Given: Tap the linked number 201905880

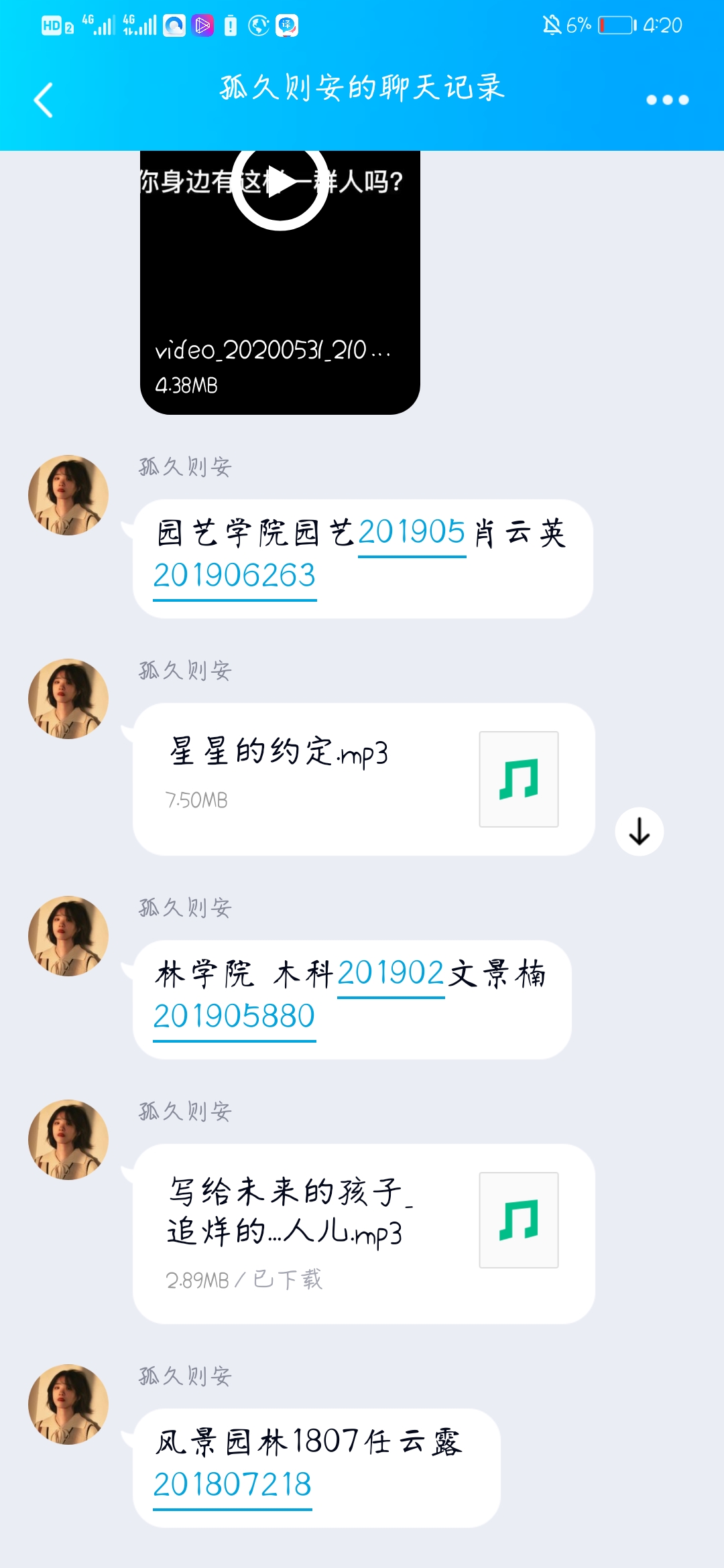Looking at the screenshot, I should (x=235, y=1017).
